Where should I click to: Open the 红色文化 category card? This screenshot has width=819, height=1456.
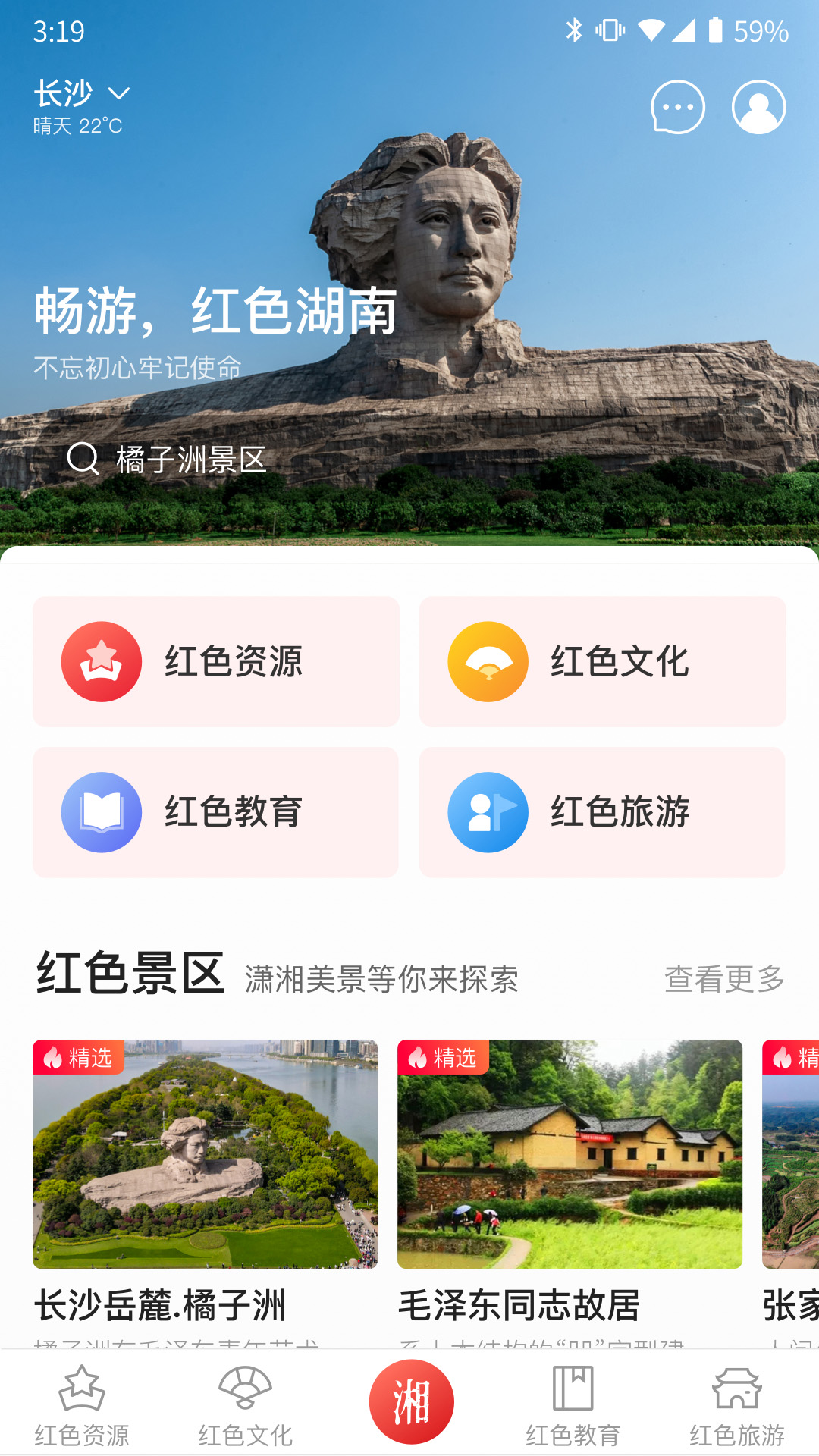[603, 661]
